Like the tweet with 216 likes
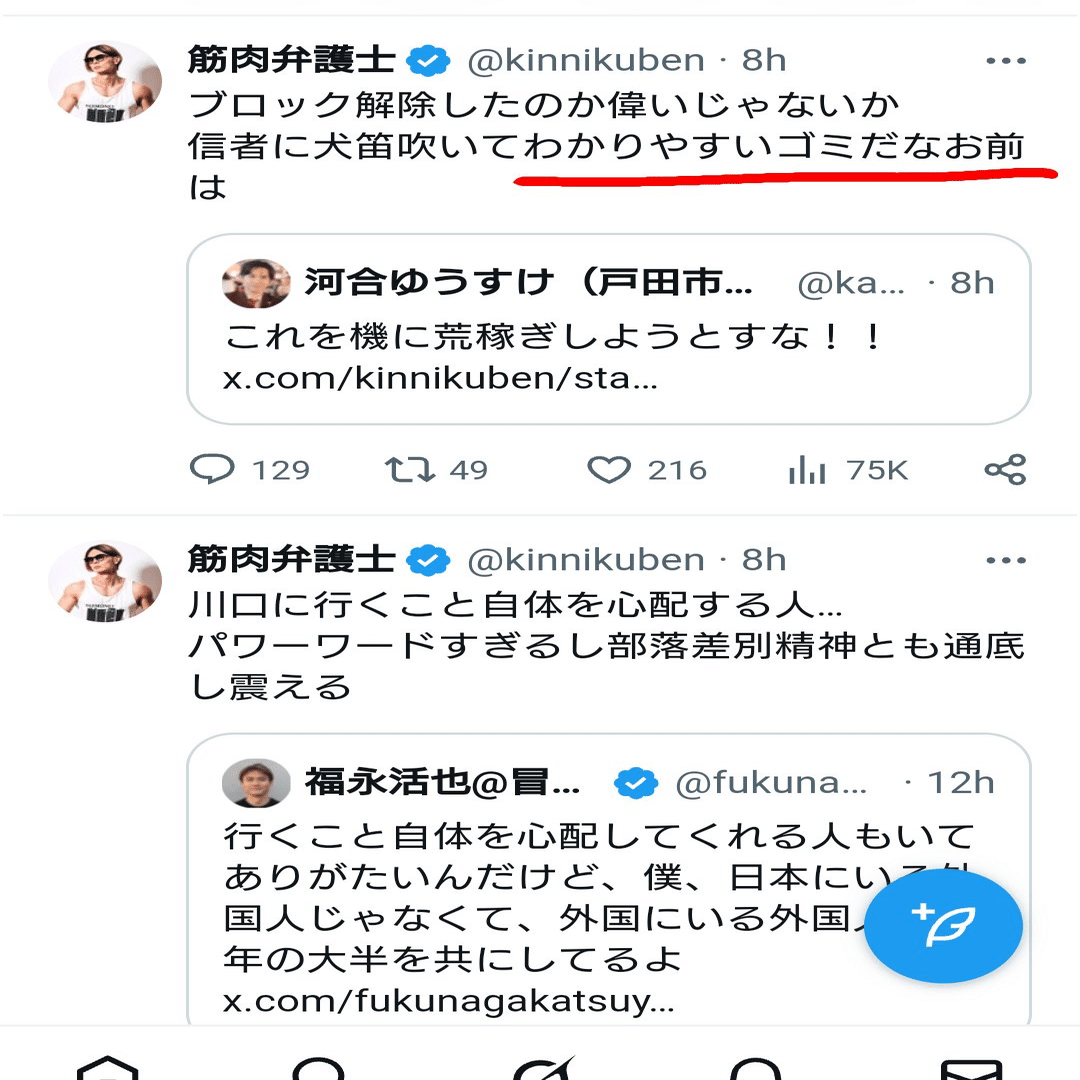This screenshot has width=1080, height=1080. [608, 470]
